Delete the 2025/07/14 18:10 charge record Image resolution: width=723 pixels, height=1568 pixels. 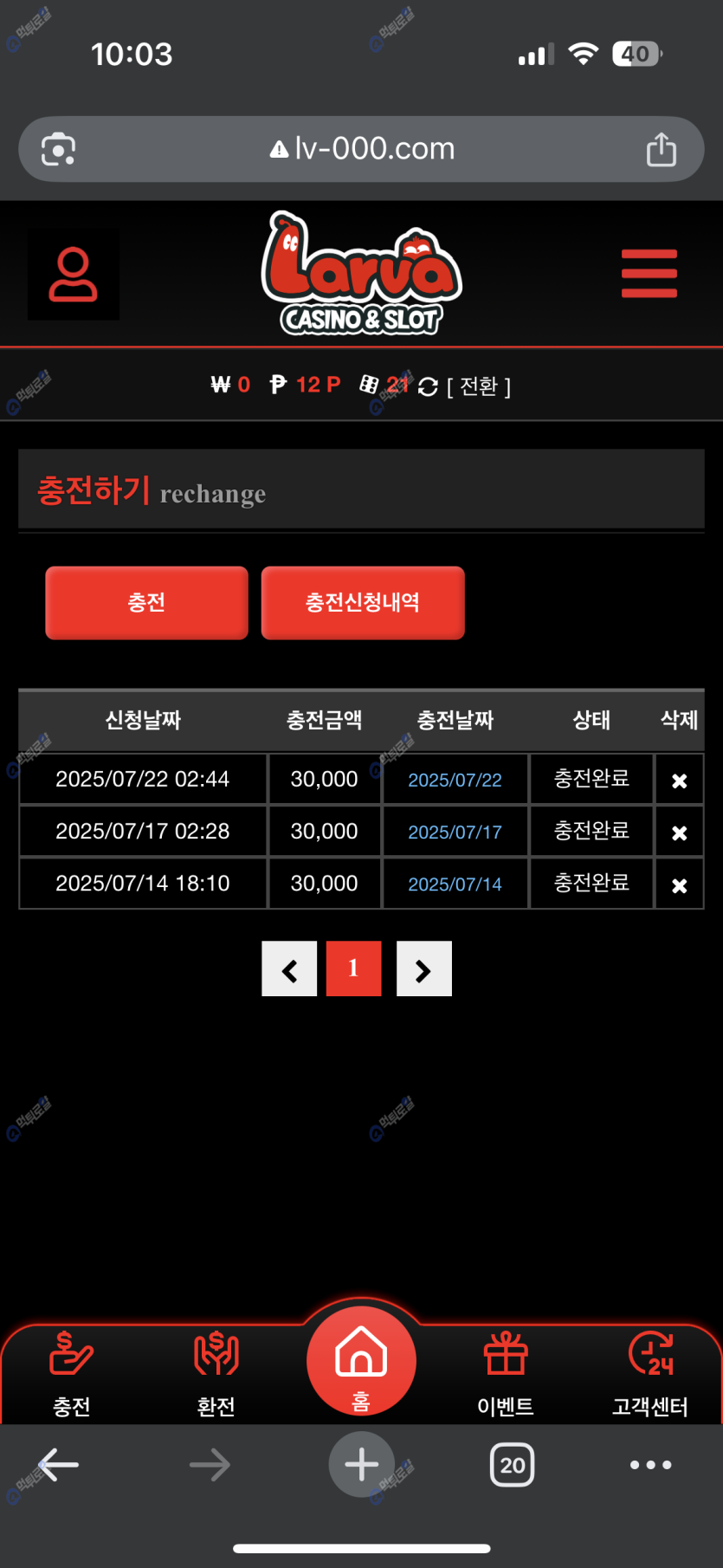[679, 885]
